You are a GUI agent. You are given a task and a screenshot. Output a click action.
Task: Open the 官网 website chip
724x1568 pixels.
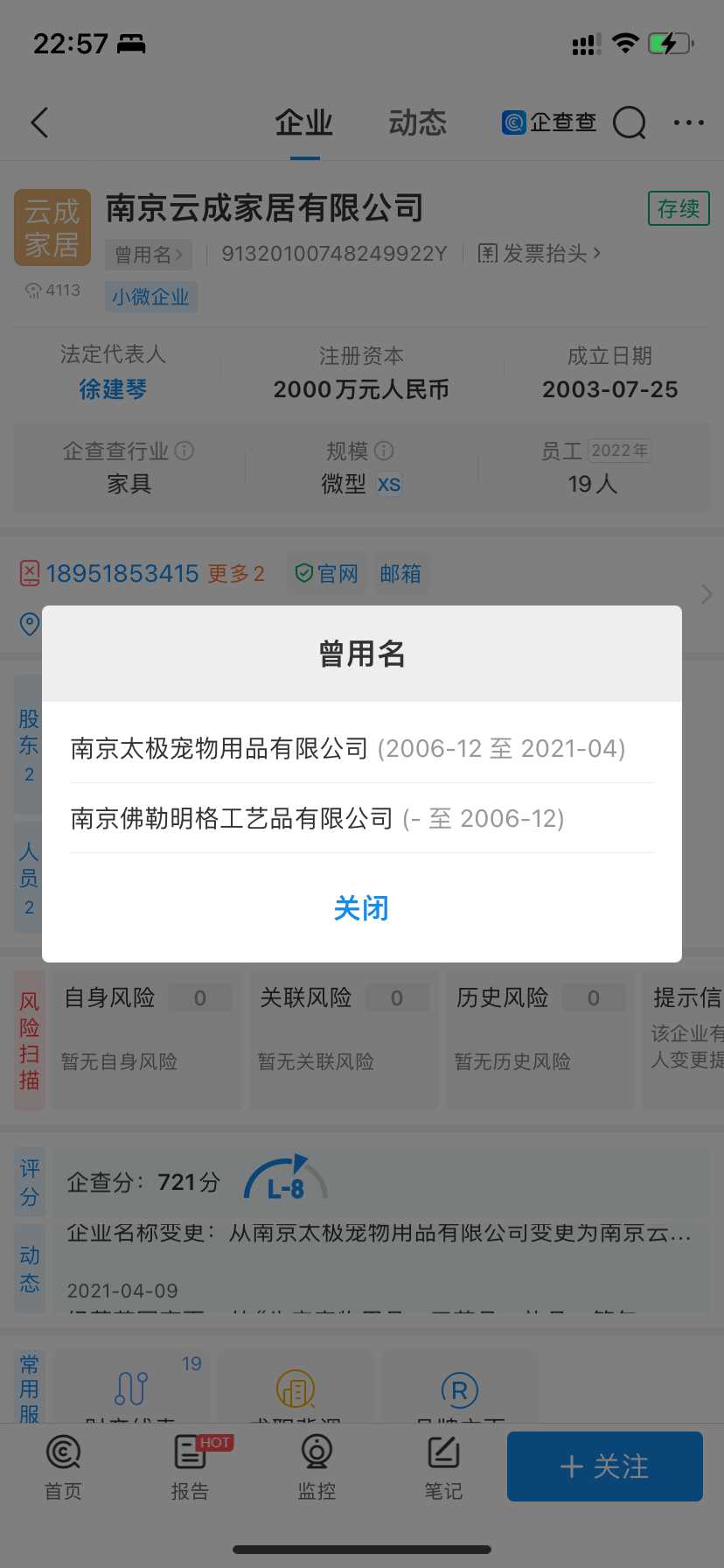pos(327,574)
